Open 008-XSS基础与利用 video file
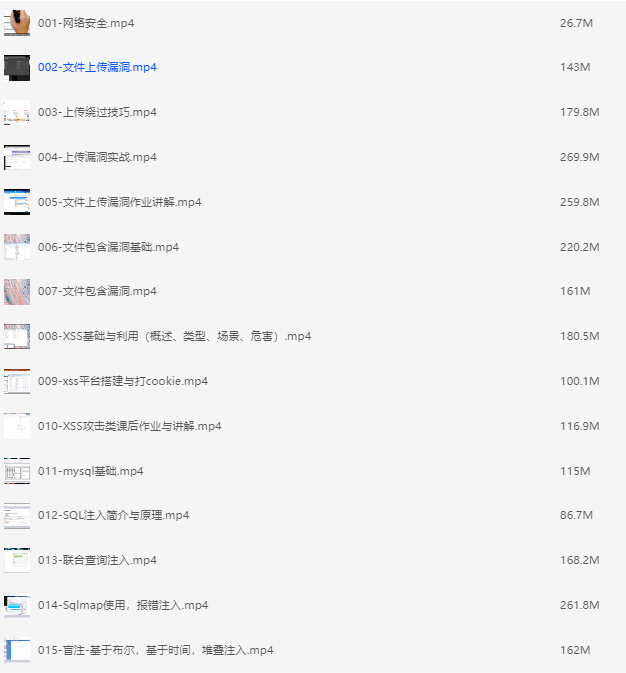Screen dimensions: 626x673 coord(174,336)
